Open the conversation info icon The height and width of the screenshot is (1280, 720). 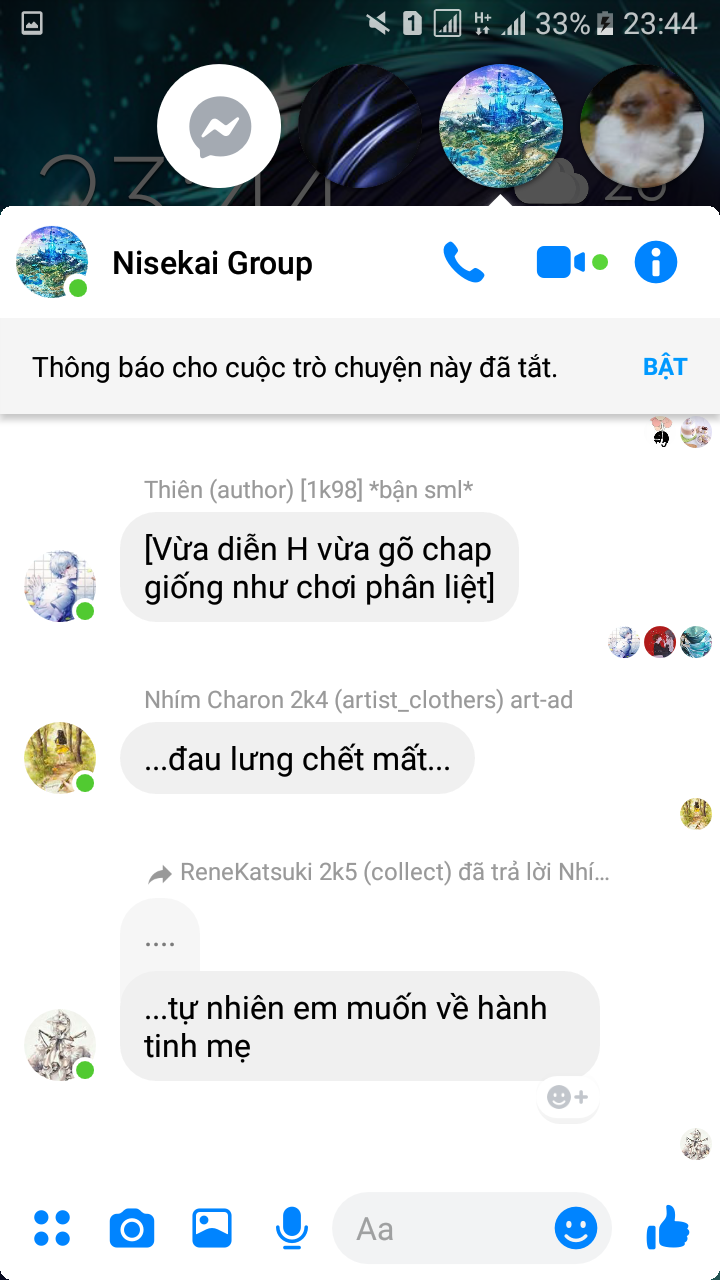pyautogui.click(x=656, y=263)
